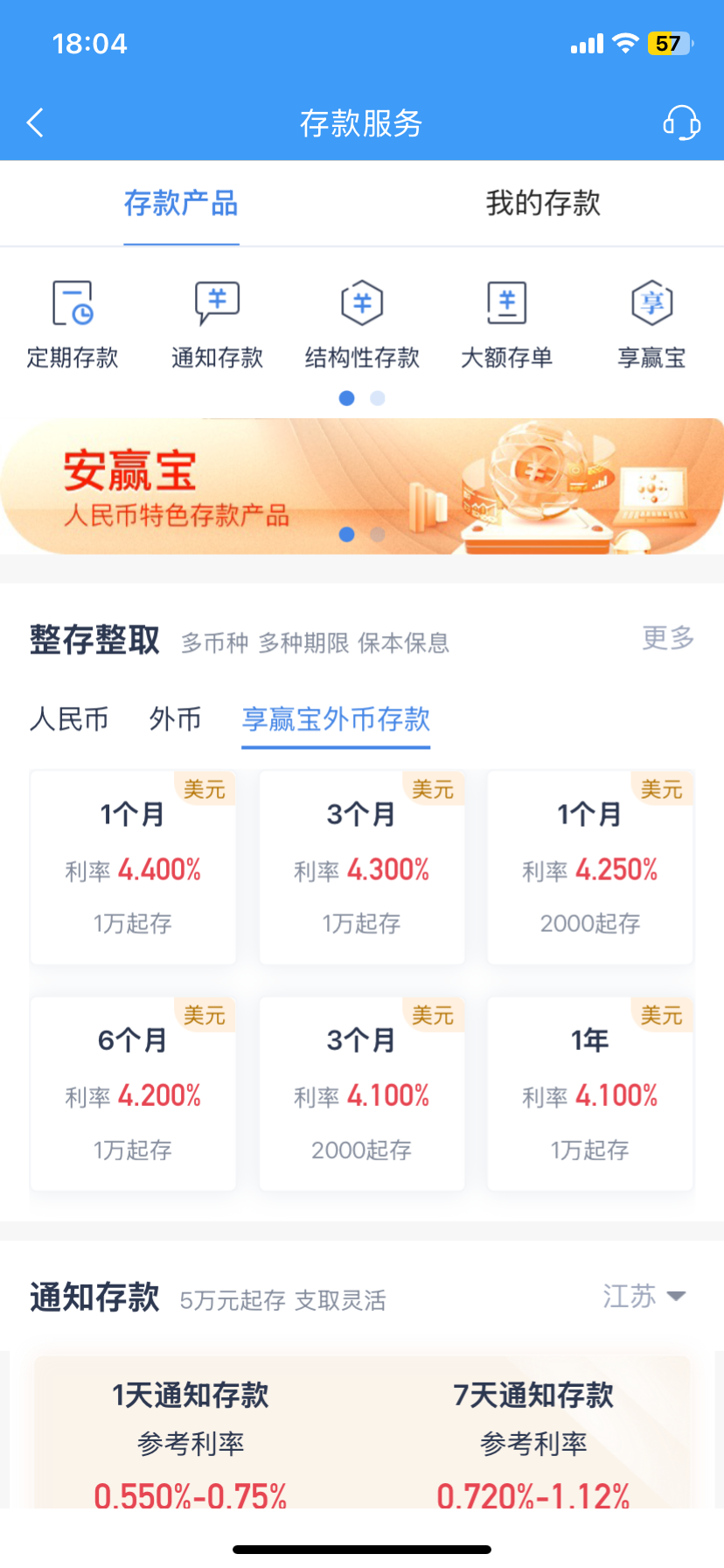724x1568 pixels.
Task: Tap 更多 beside 整存整取
Action: pyautogui.click(x=668, y=638)
